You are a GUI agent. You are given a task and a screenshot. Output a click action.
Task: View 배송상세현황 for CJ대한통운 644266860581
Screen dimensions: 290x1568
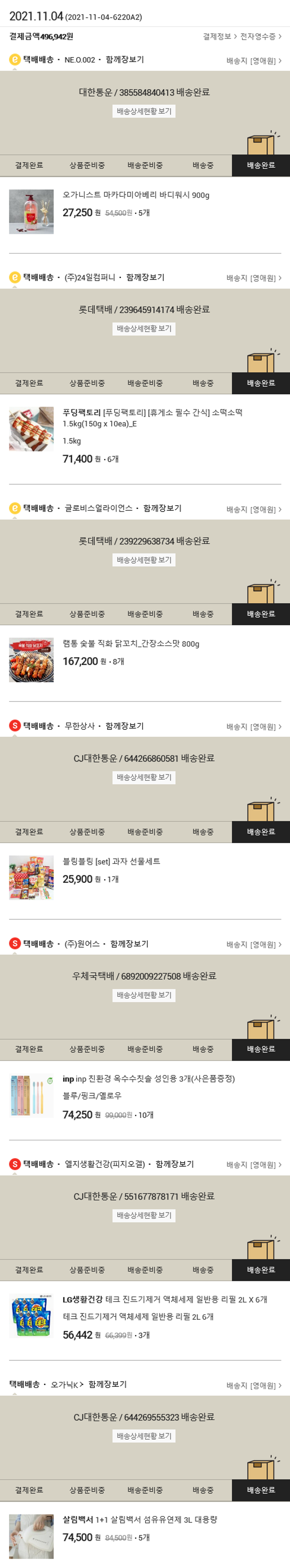144,777
